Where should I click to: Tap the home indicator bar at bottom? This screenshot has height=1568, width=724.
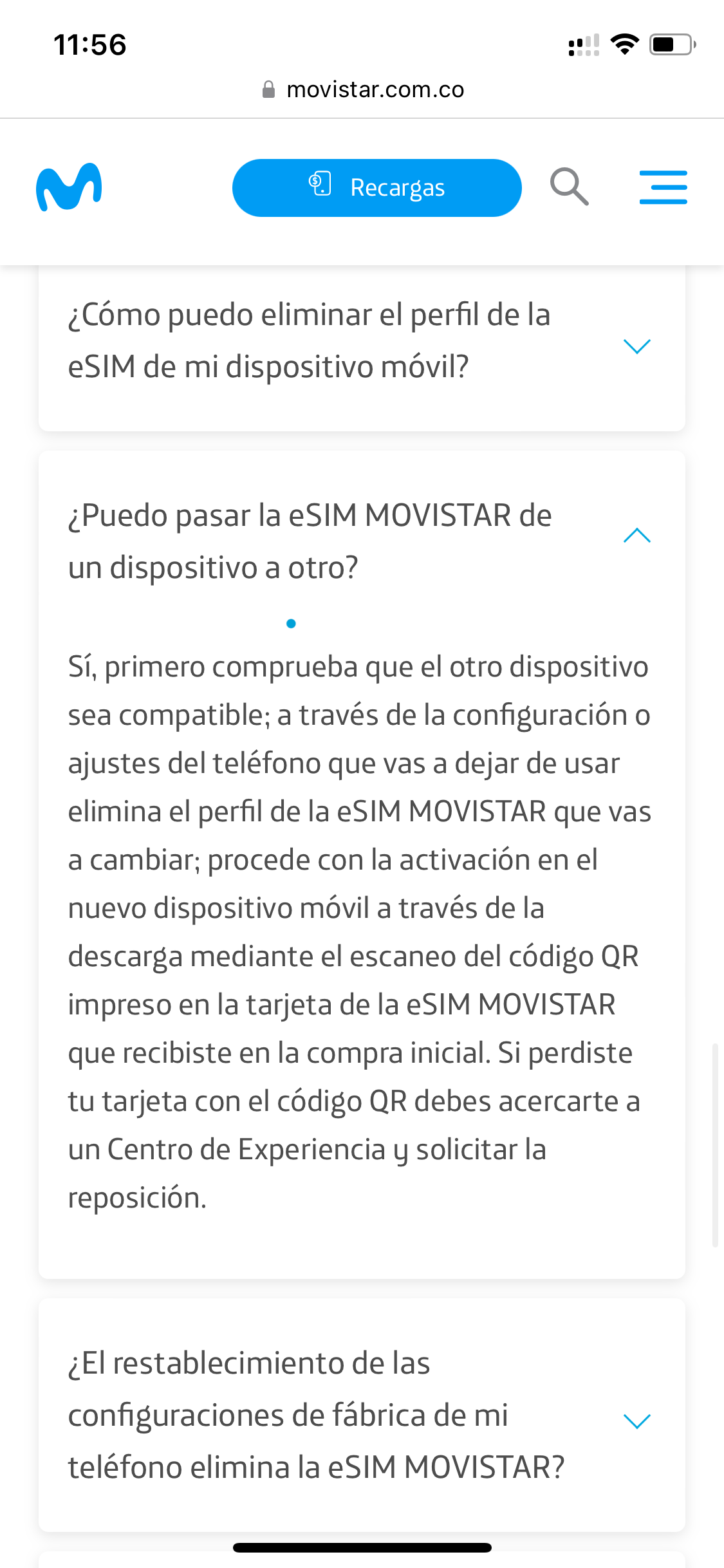362,1547
